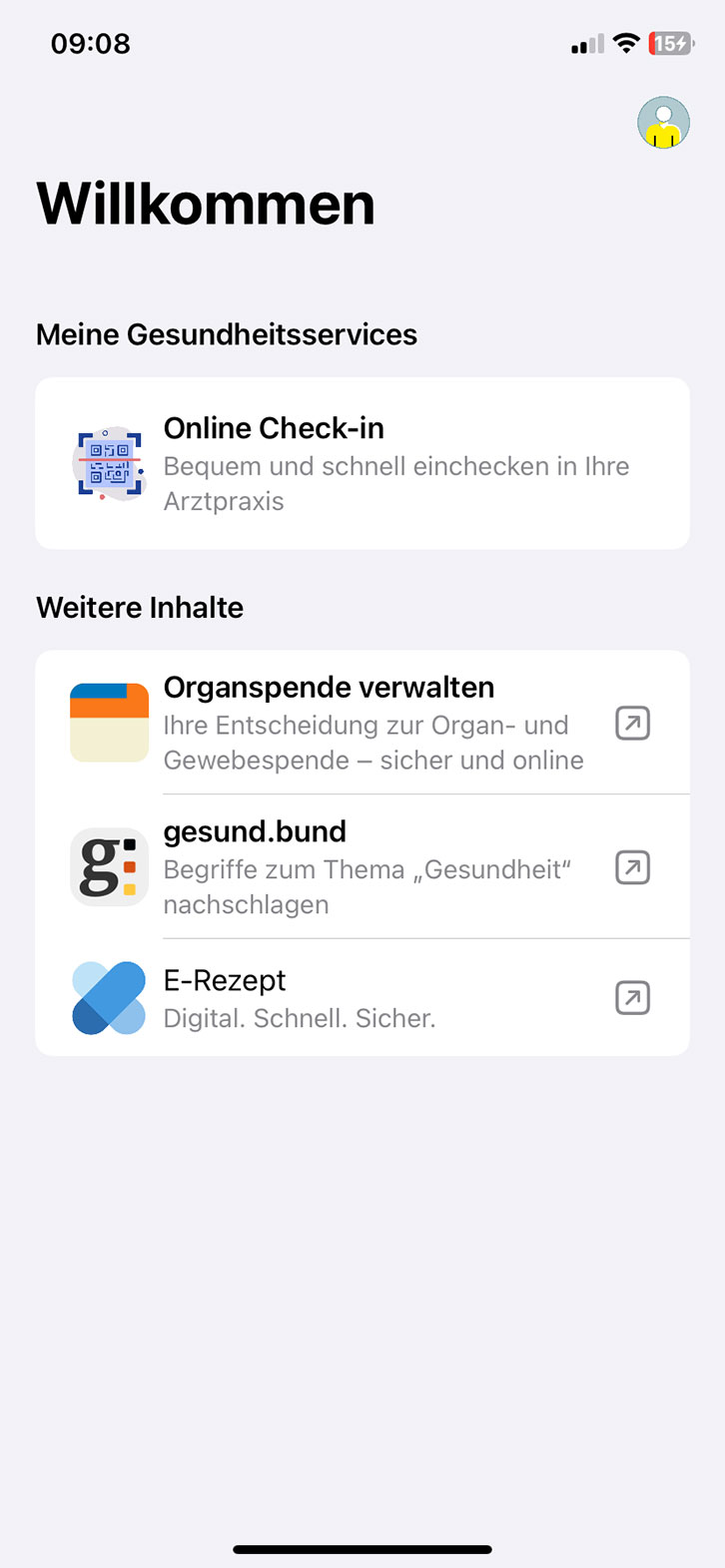Click the gesund.bund letter-g logo icon

108,866
